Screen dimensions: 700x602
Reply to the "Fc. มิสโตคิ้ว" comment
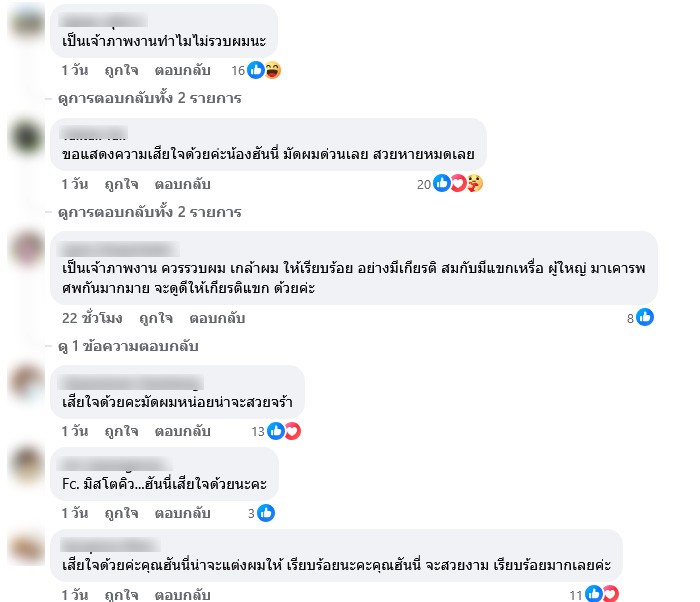pyautogui.click(x=182, y=512)
